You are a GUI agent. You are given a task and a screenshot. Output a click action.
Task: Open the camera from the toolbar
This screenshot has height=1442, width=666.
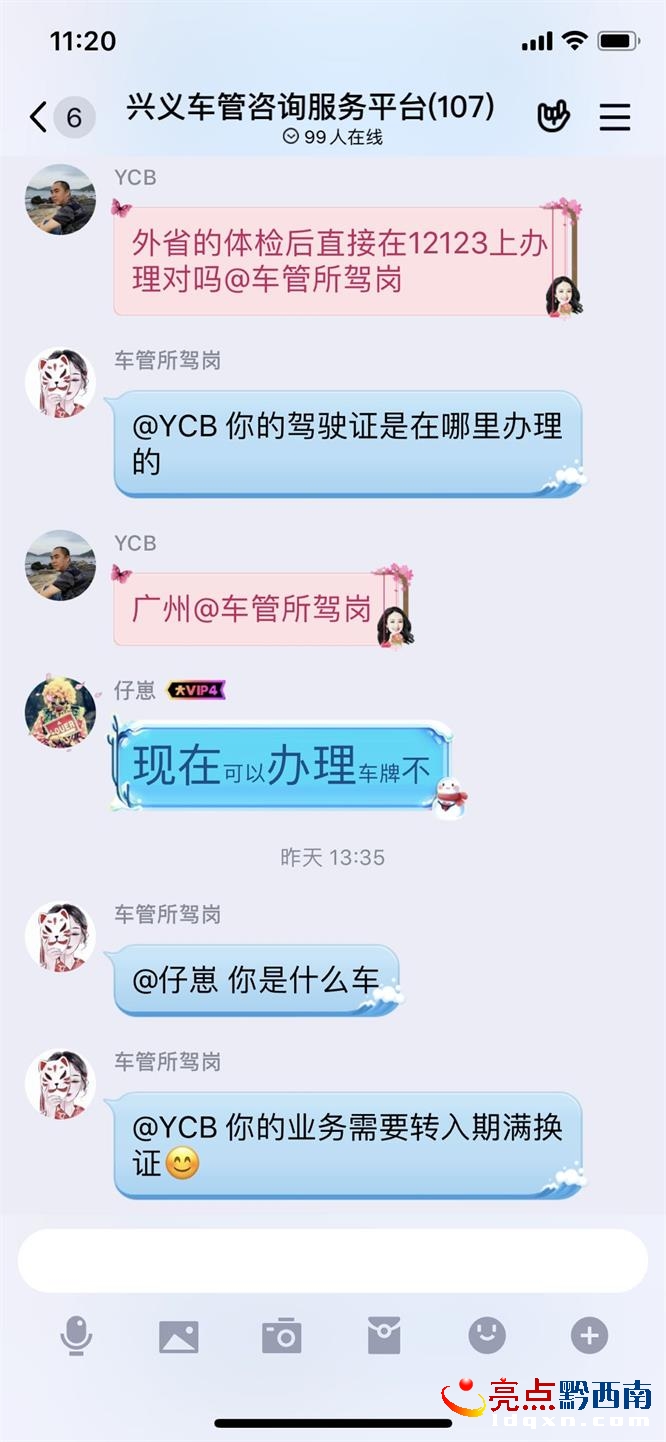pyautogui.click(x=281, y=1336)
